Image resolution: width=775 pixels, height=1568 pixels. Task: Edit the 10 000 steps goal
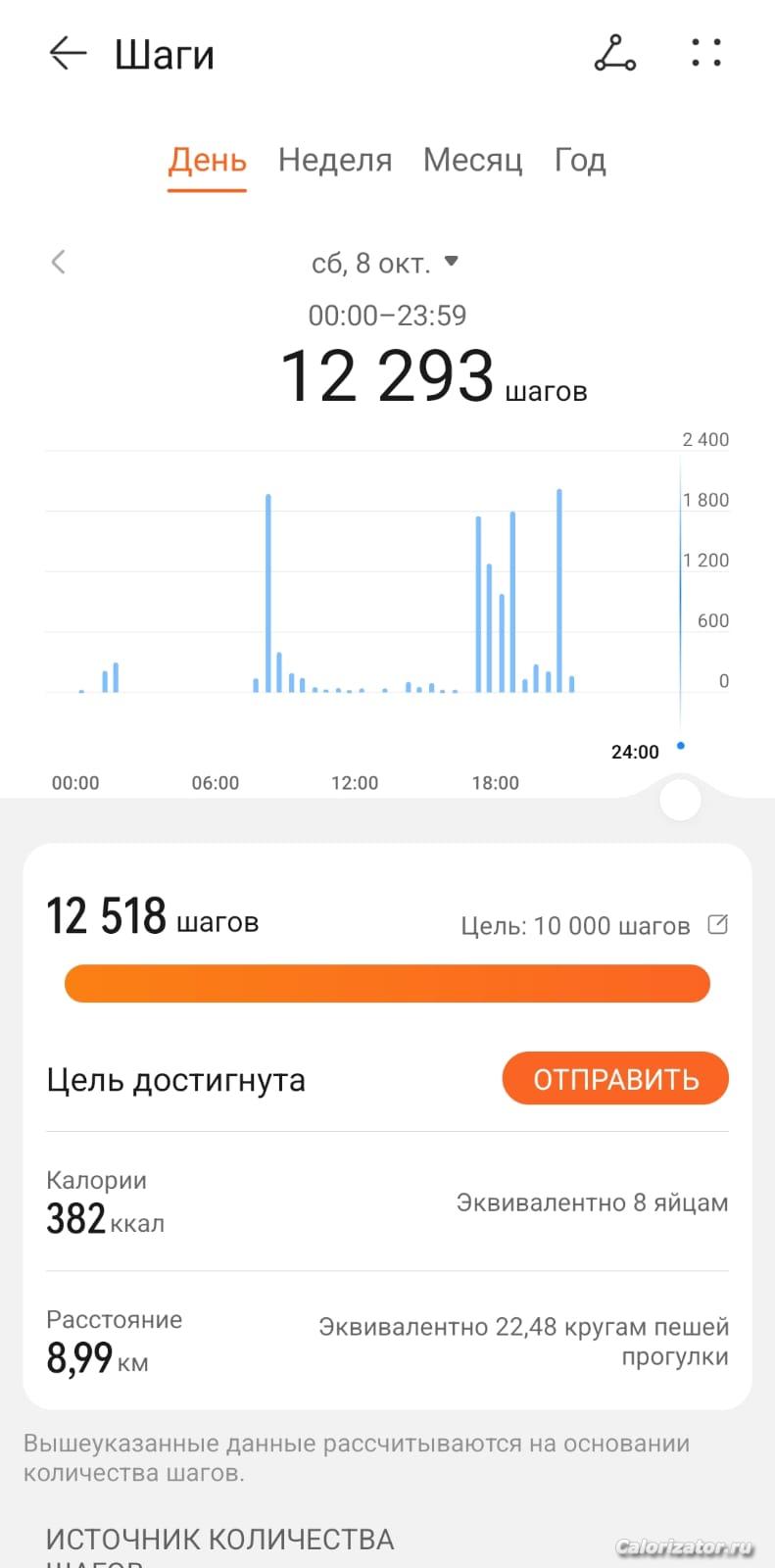click(x=718, y=924)
